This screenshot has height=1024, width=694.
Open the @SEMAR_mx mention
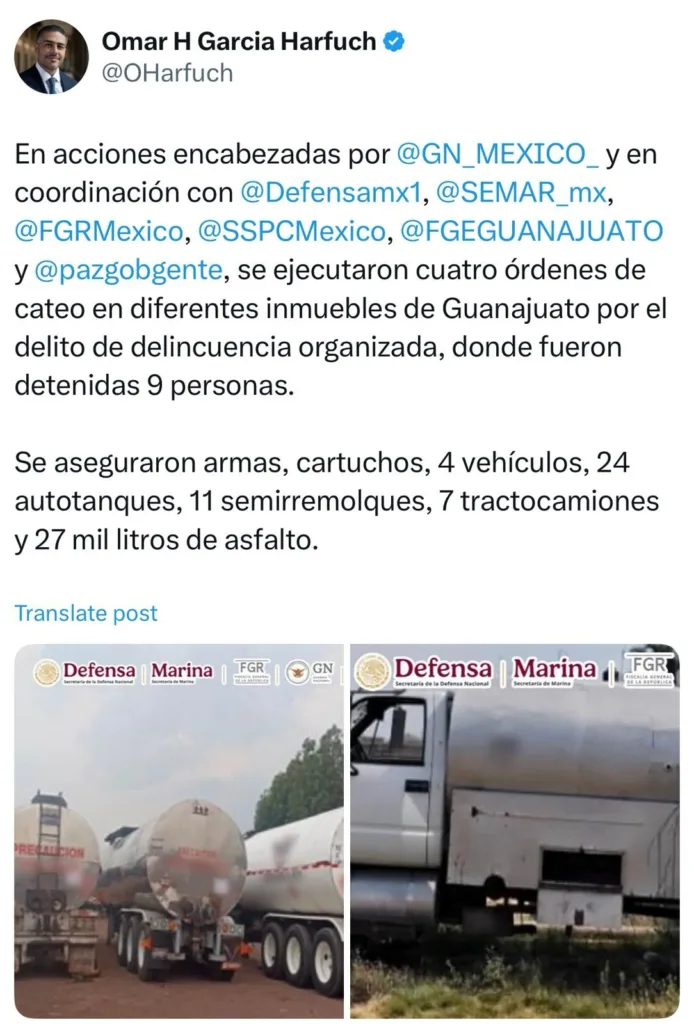tap(527, 192)
